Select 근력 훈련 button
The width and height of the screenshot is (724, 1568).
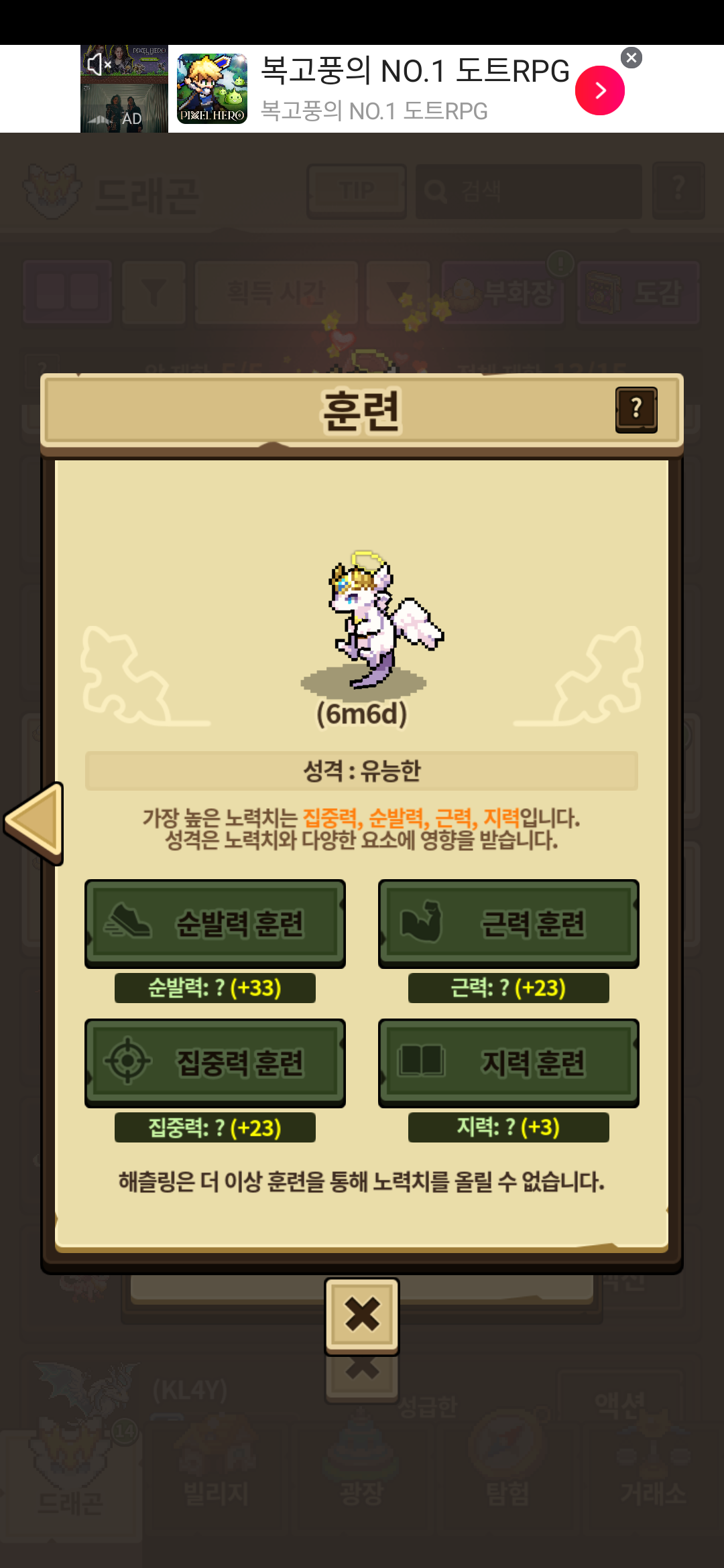point(509,923)
